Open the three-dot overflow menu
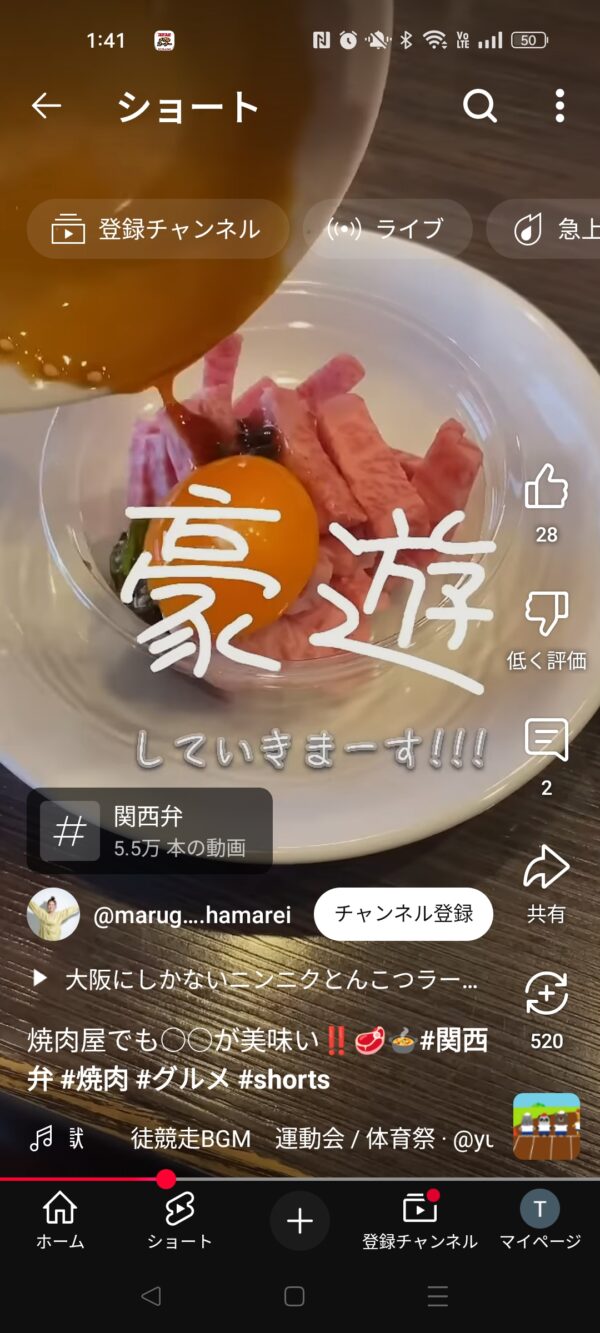The image size is (600, 1333). tap(559, 106)
